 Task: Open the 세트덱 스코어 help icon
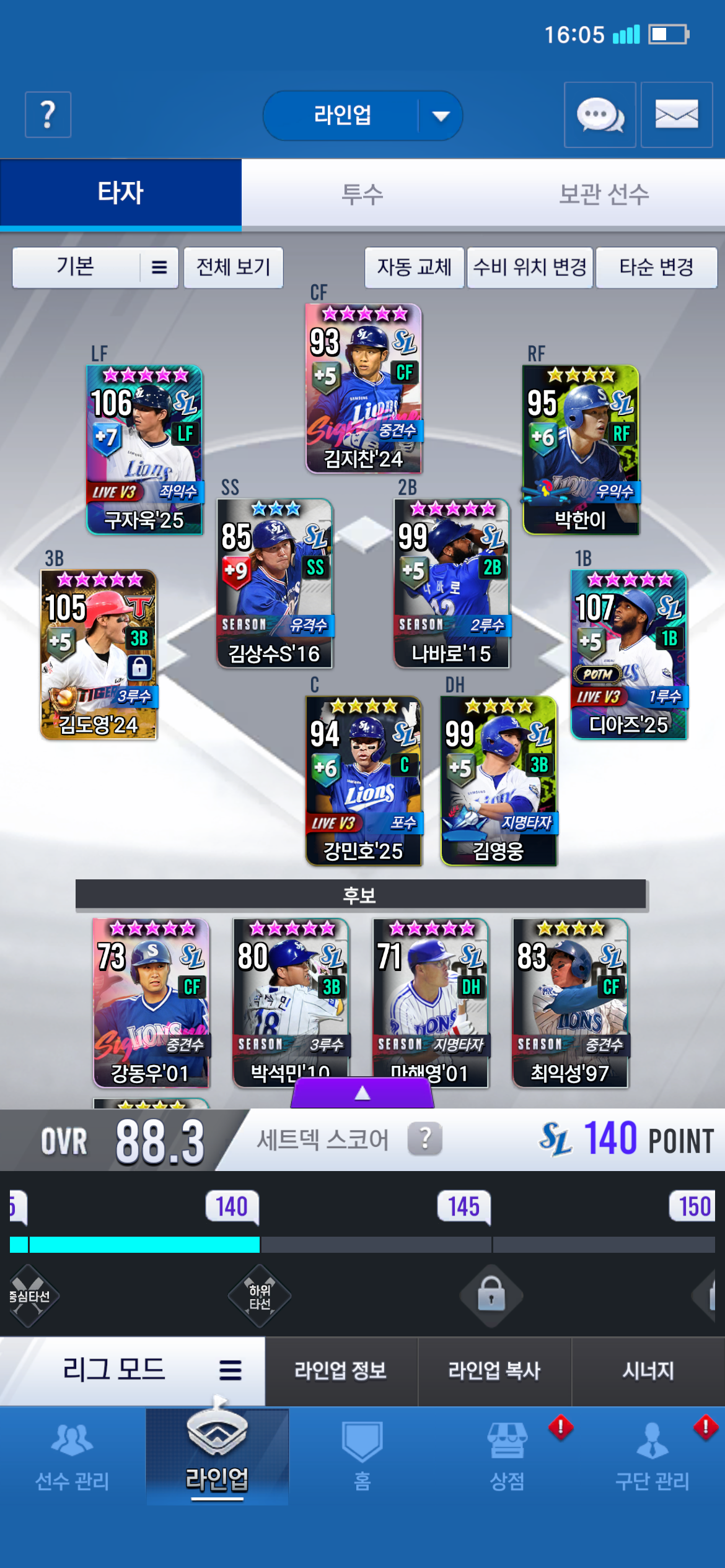point(425,1138)
